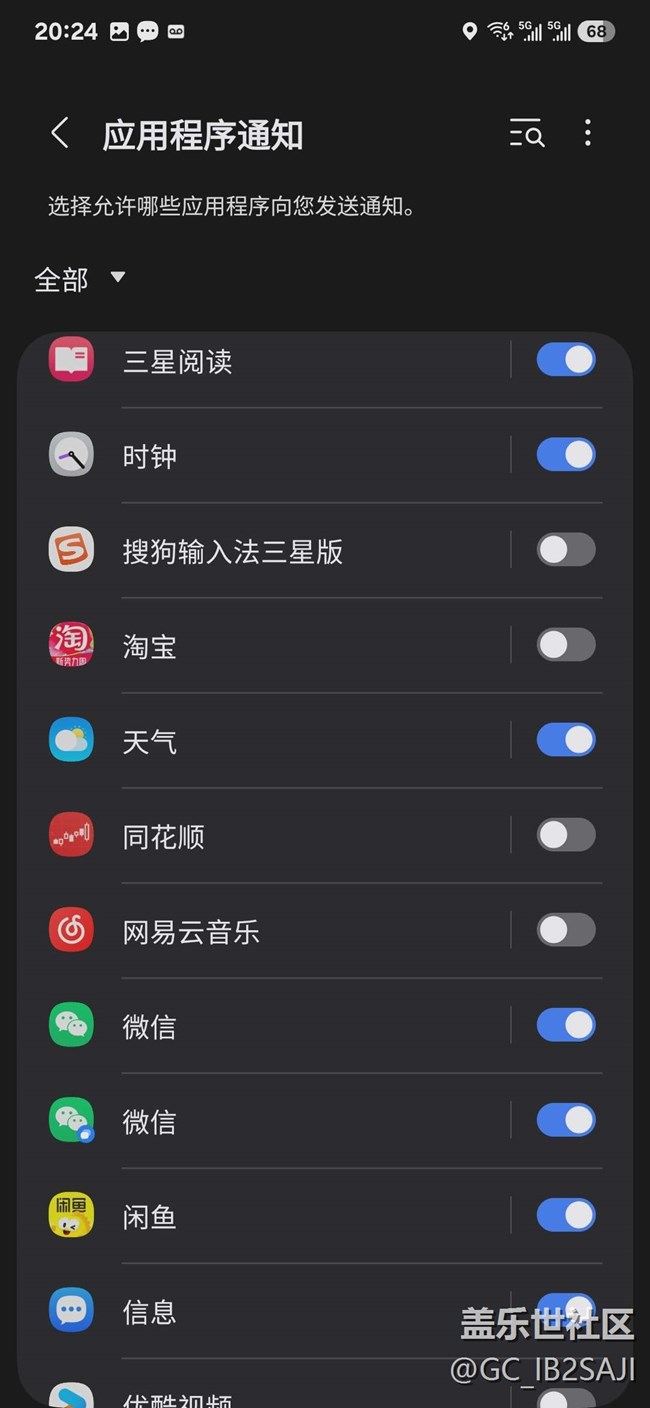The height and width of the screenshot is (1408, 650).
Task: Open the app list search icon
Action: 527,133
